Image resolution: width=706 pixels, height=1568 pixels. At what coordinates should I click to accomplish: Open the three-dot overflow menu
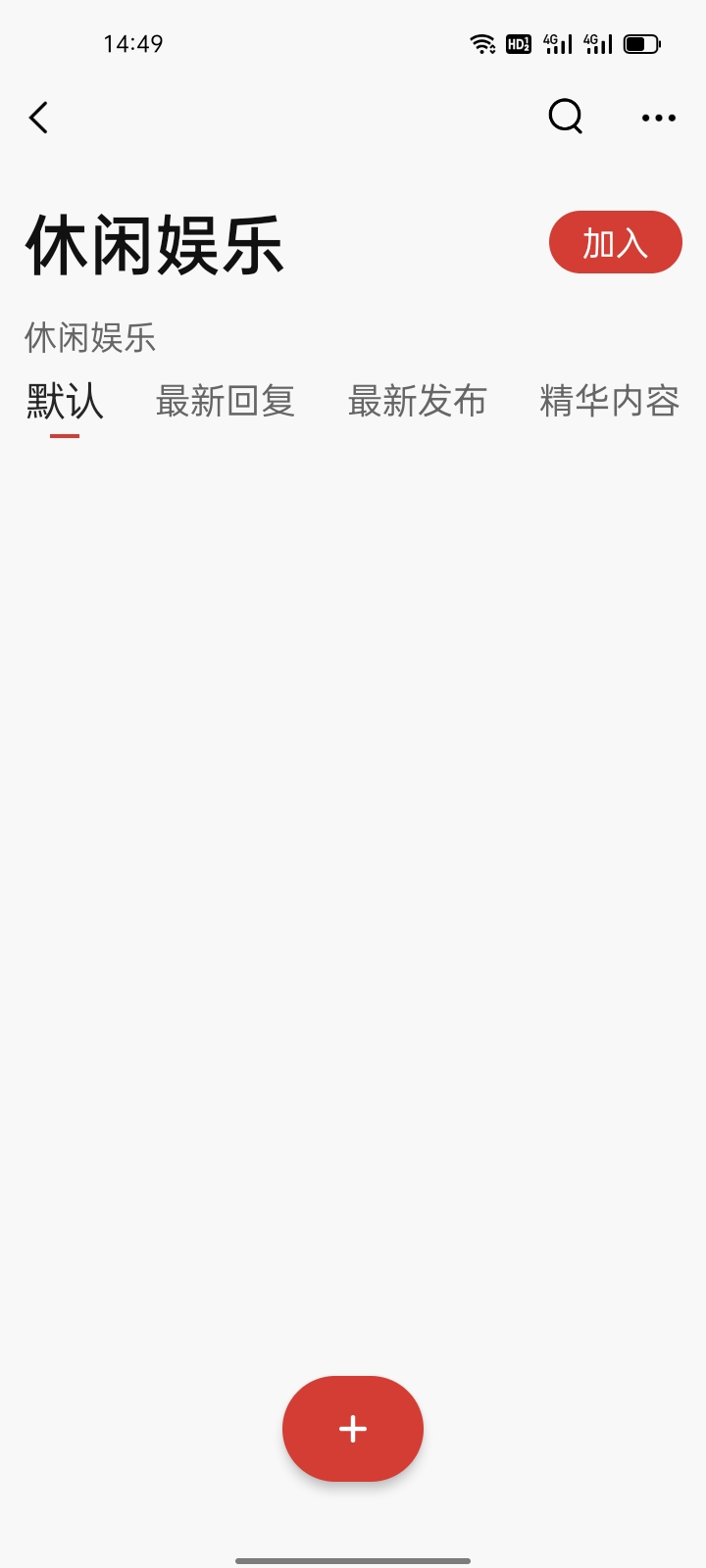pyautogui.click(x=658, y=118)
